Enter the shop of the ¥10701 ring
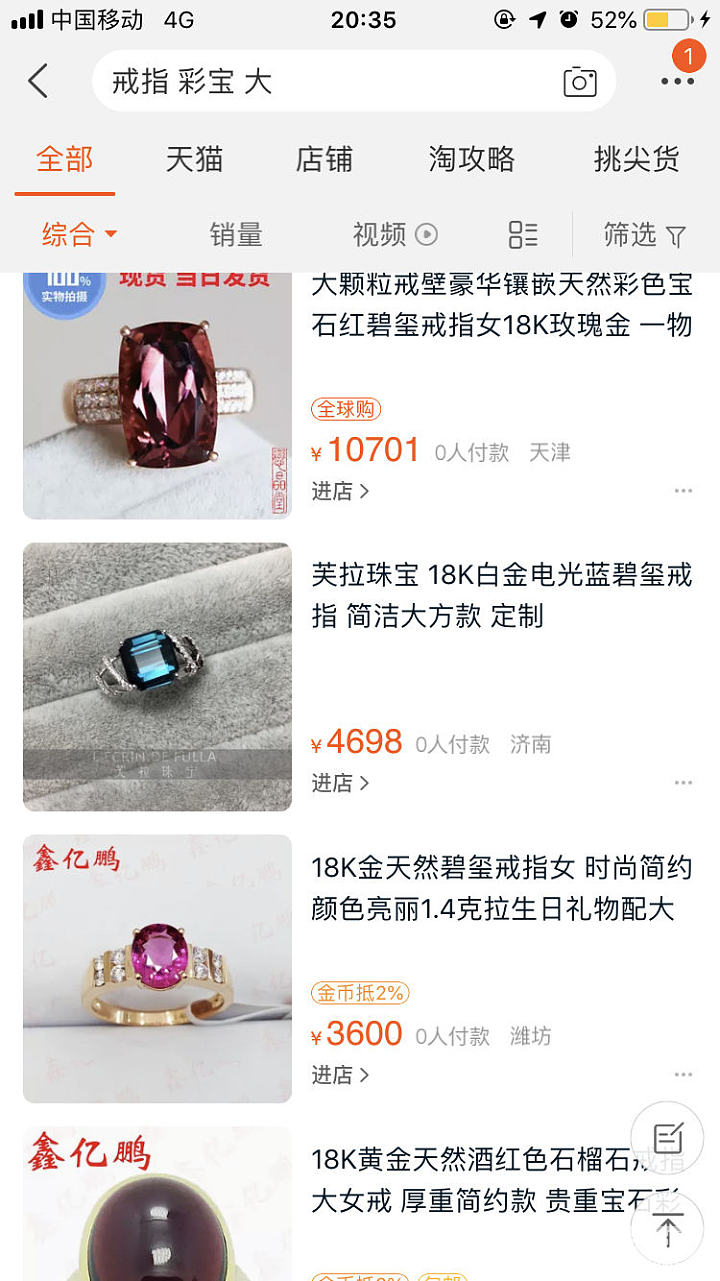 (340, 491)
